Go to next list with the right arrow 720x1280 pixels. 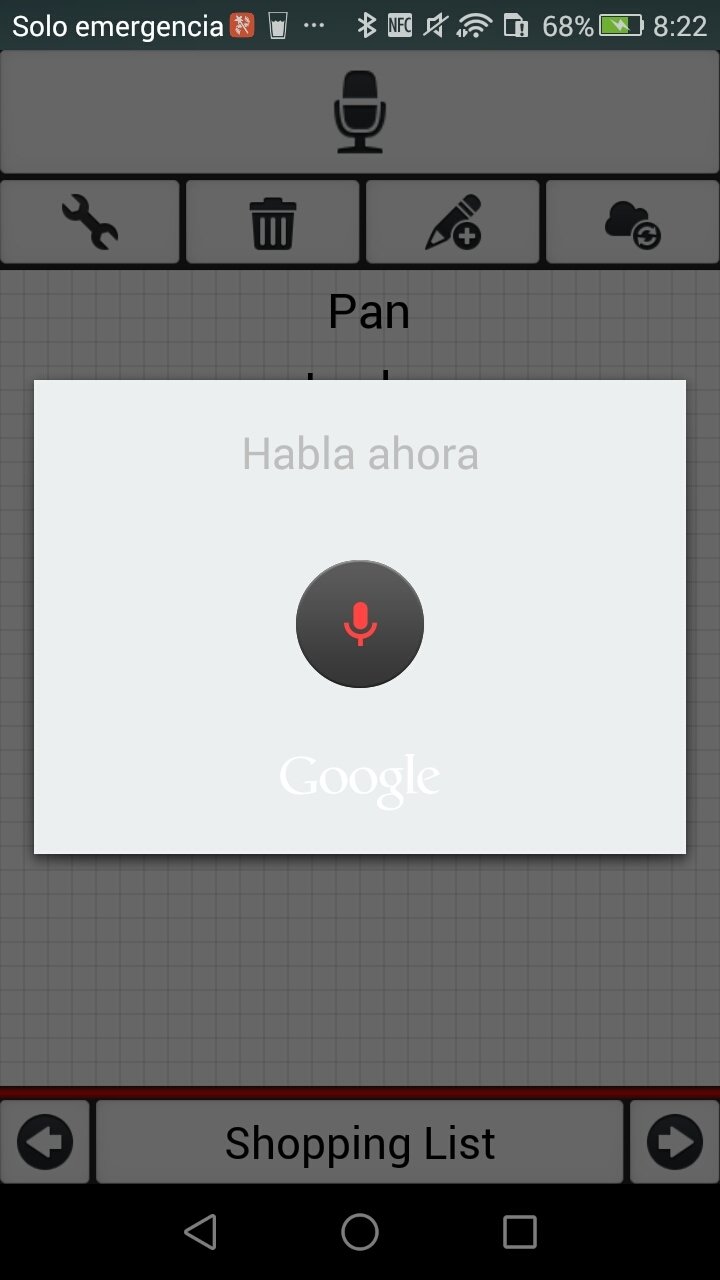675,1142
